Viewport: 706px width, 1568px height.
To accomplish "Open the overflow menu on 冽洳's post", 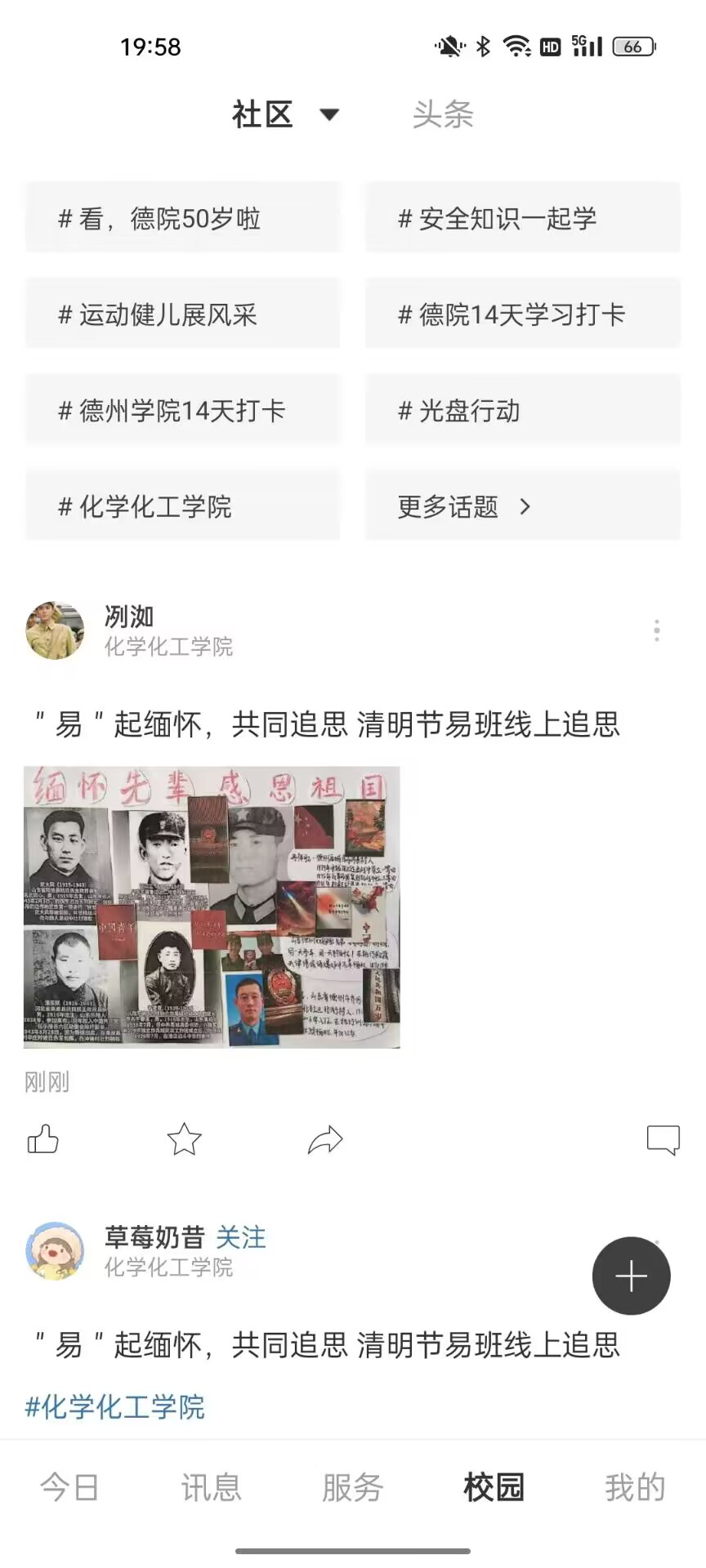I will pos(657,630).
